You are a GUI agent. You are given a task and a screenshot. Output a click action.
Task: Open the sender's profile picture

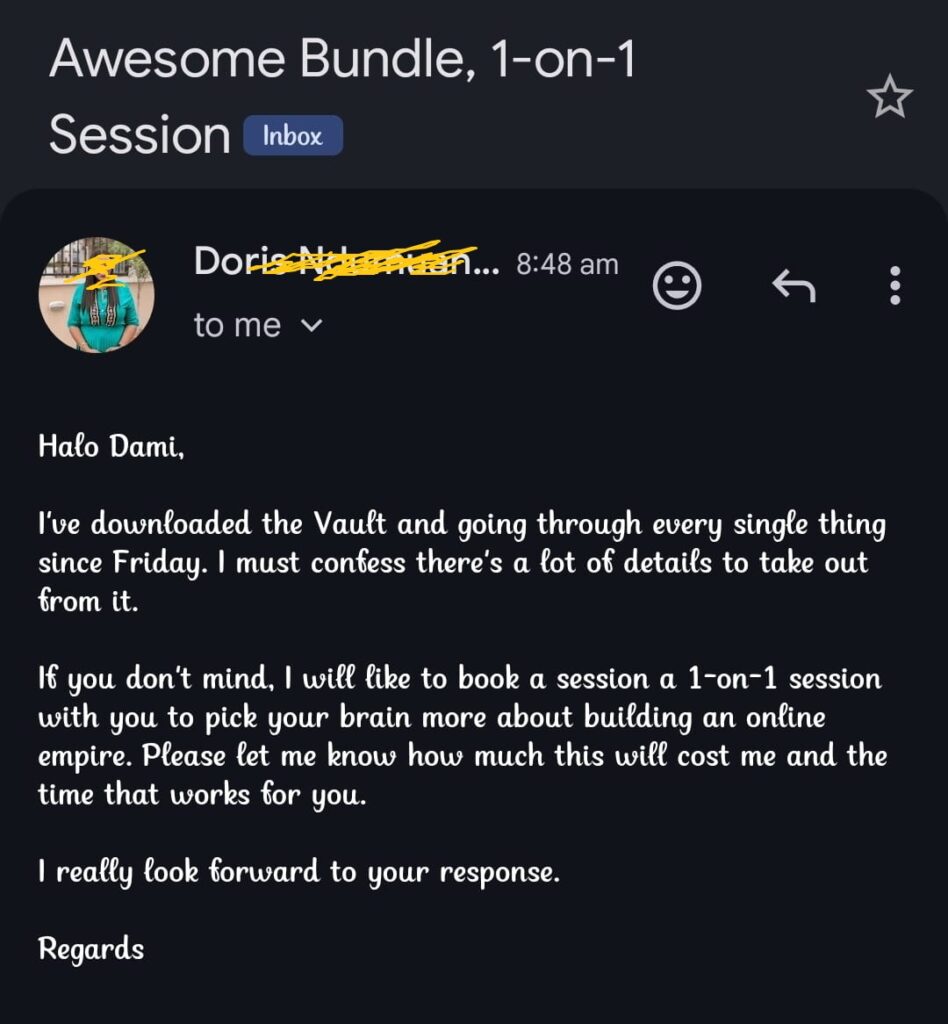pos(96,295)
